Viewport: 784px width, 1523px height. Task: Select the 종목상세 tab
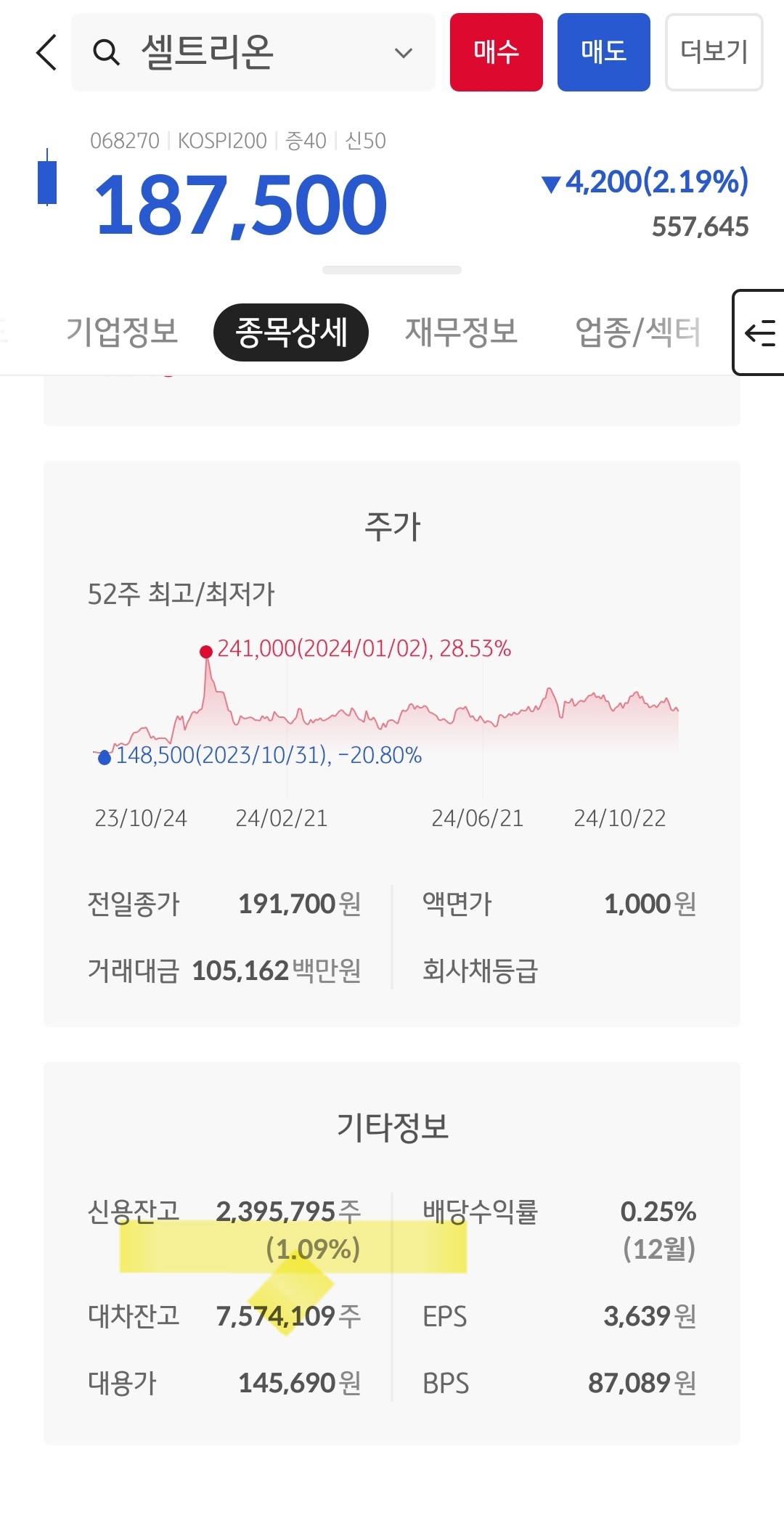291,332
